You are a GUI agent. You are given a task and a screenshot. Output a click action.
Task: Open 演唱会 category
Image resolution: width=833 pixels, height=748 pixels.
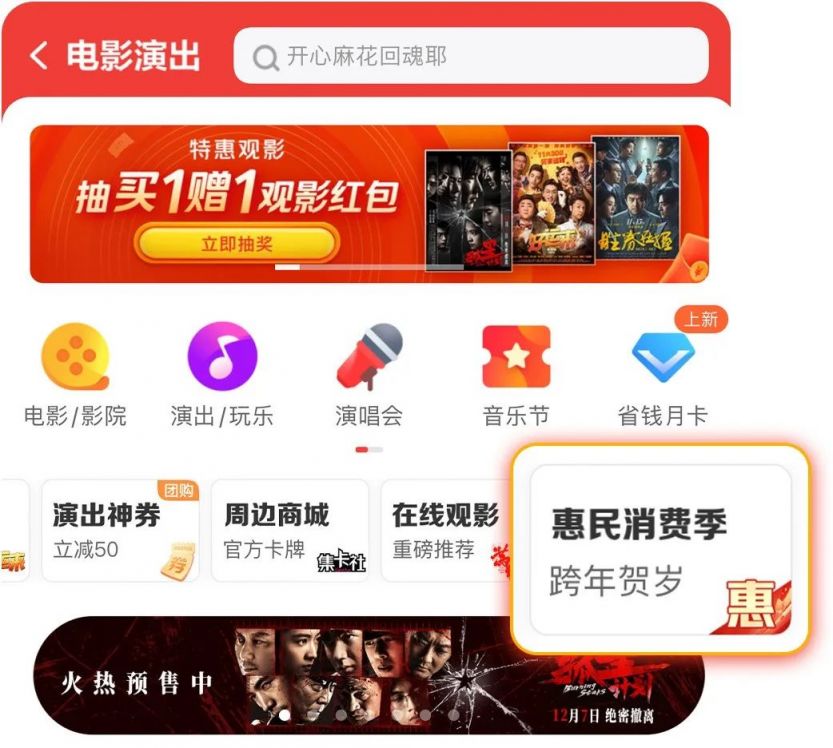click(369, 375)
